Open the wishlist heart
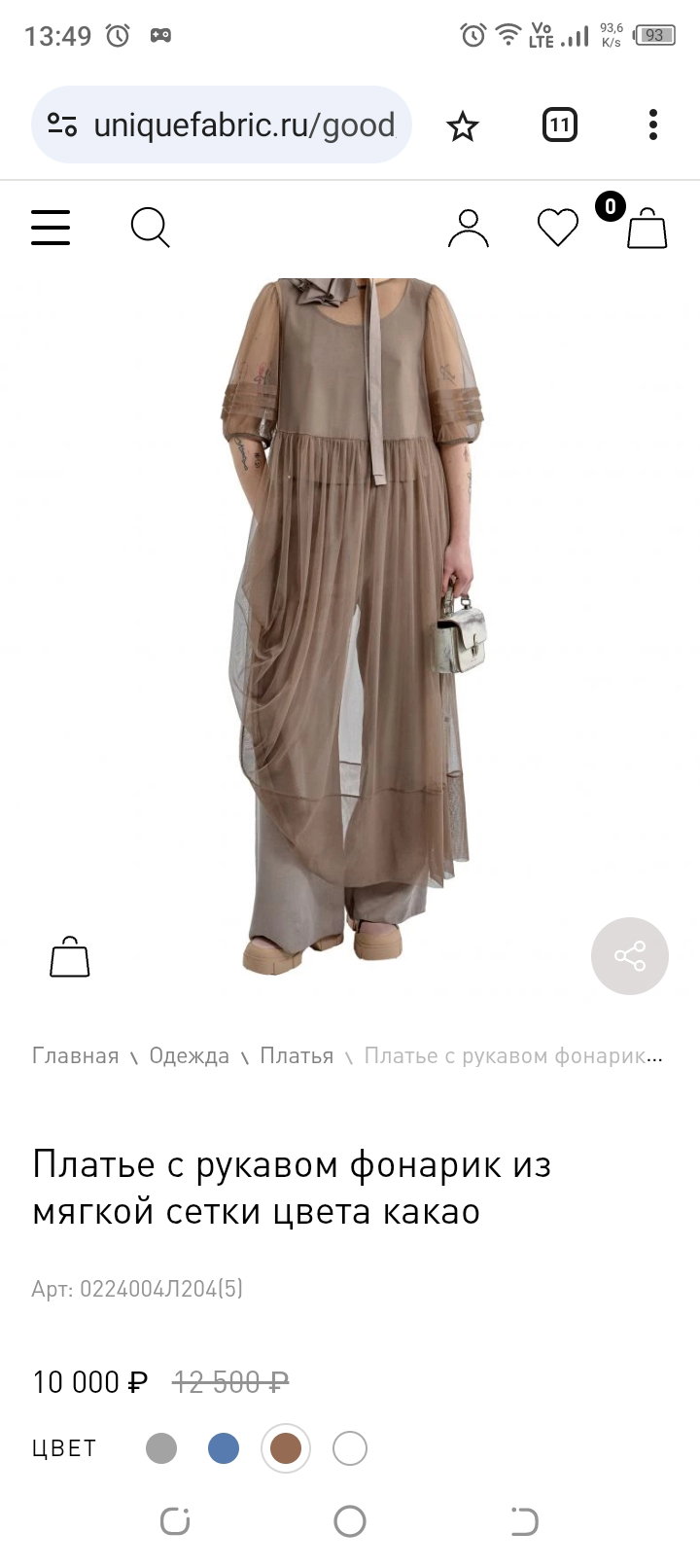This screenshot has width=700, height=1568. click(x=558, y=229)
